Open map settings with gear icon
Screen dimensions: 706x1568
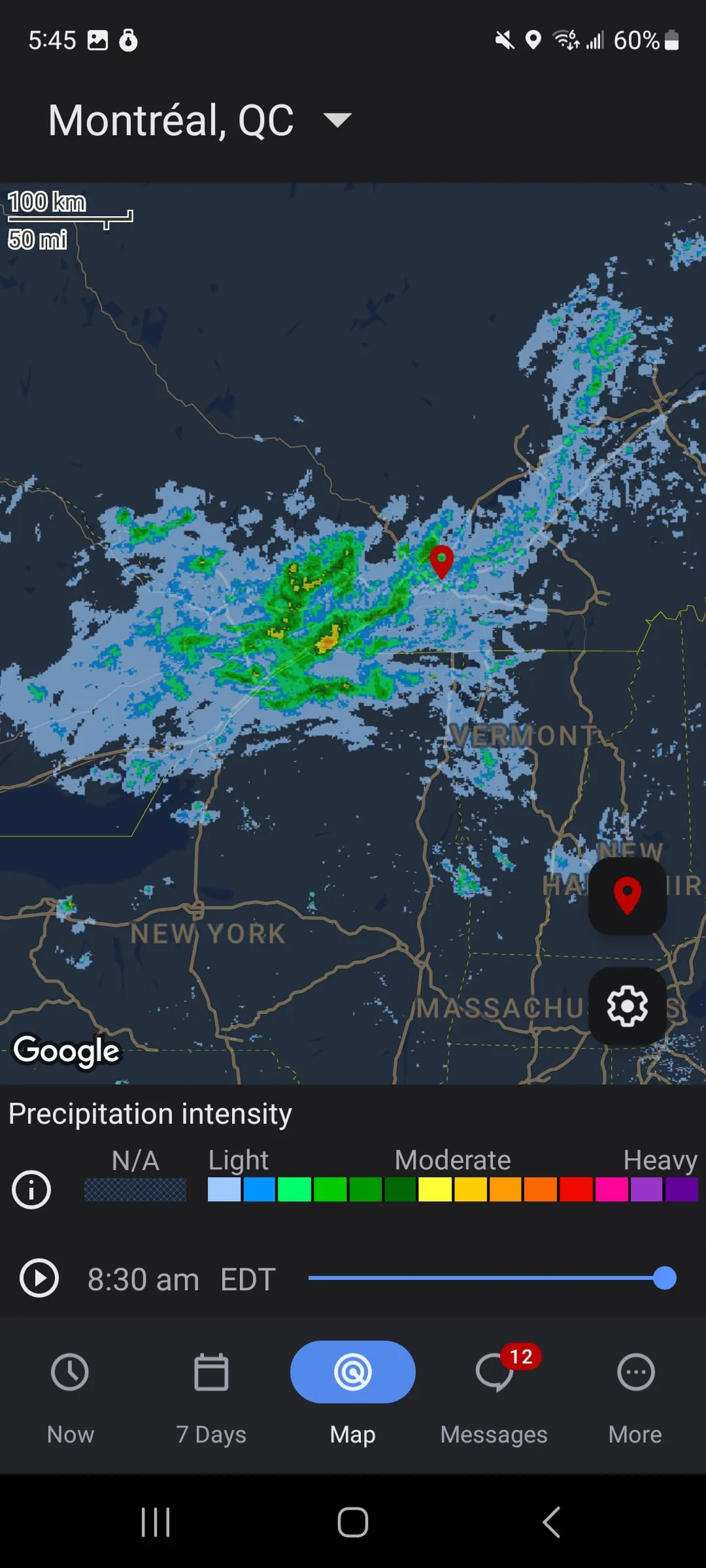point(627,1006)
